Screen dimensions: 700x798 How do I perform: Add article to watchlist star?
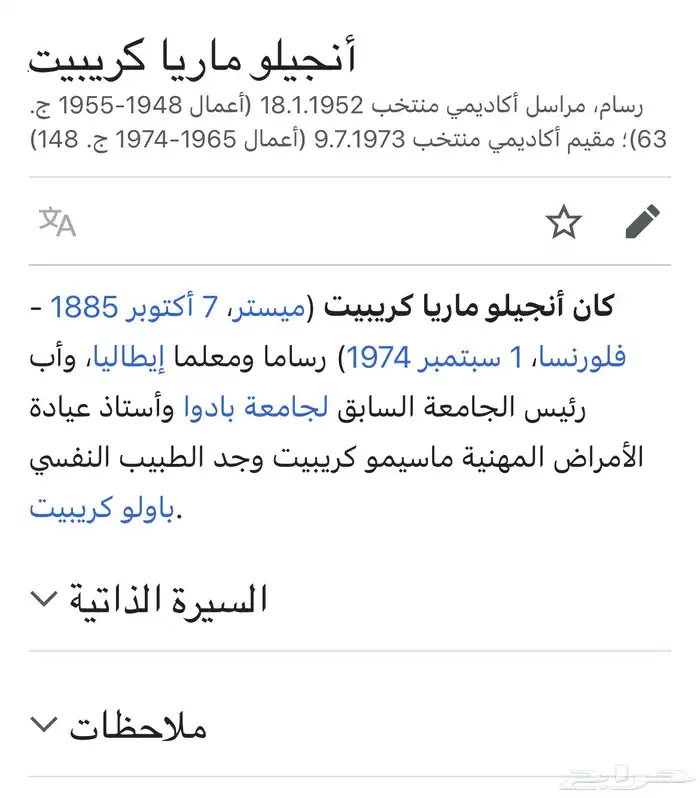564,222
